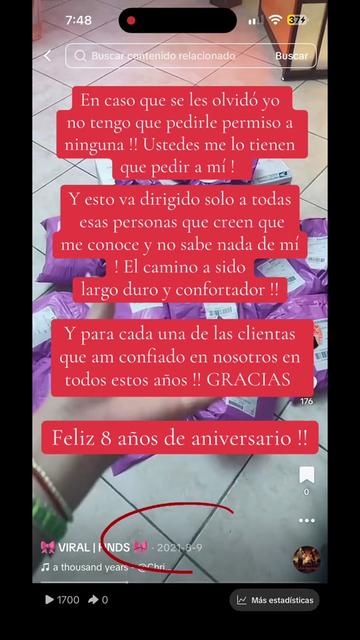
Task: Bookmark this video
Action: (306, 475)
